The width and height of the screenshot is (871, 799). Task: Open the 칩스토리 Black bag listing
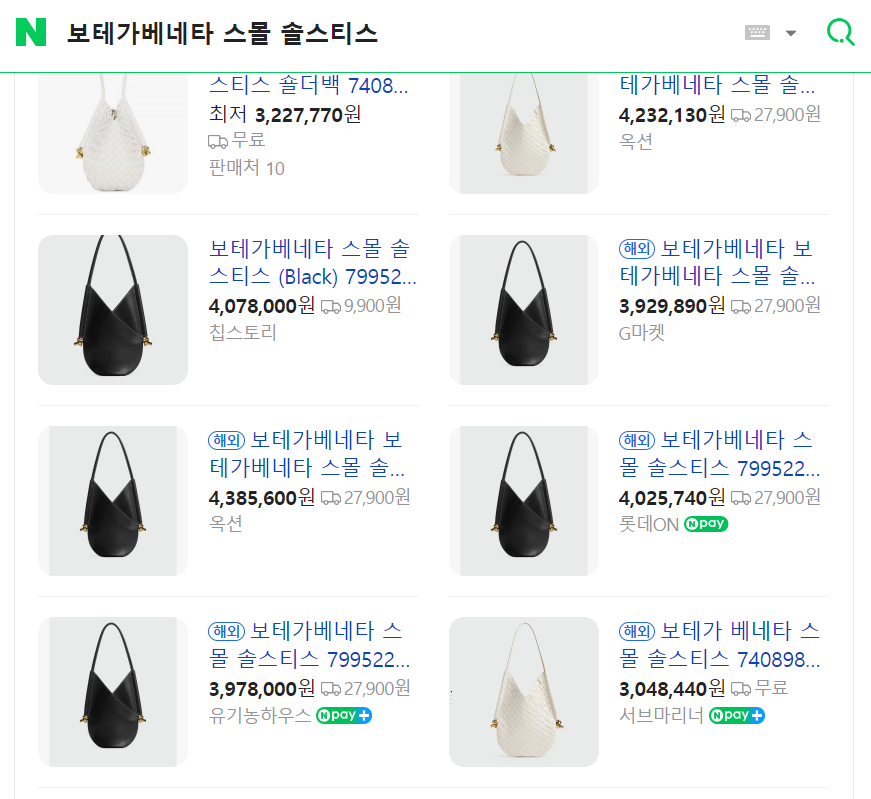click(x=310, y=263)
